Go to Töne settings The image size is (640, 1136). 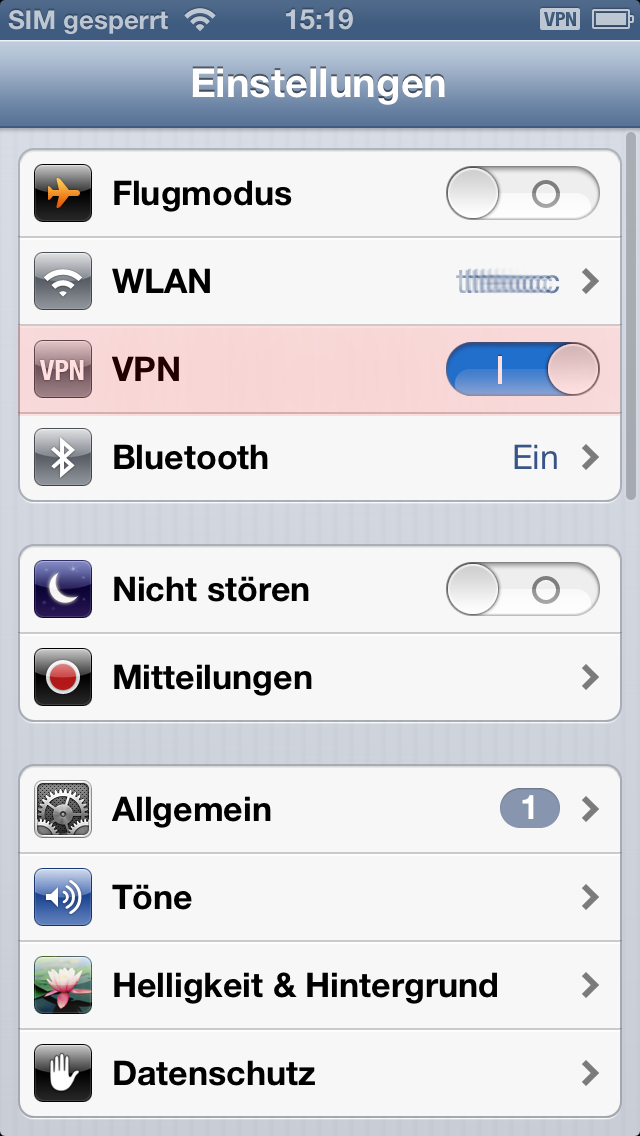click(x=320, y=897)
